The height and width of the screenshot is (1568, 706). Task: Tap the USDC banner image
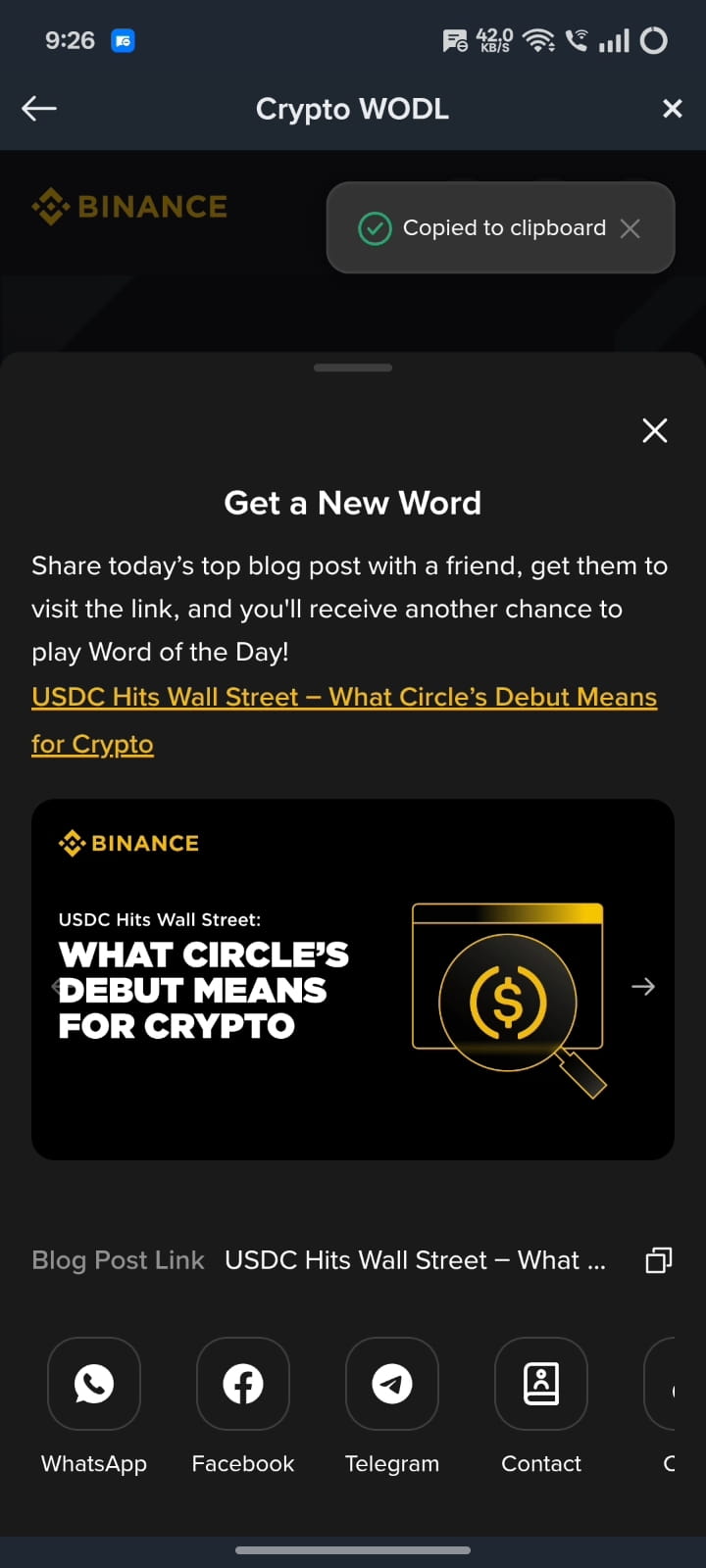pos(353,980)
